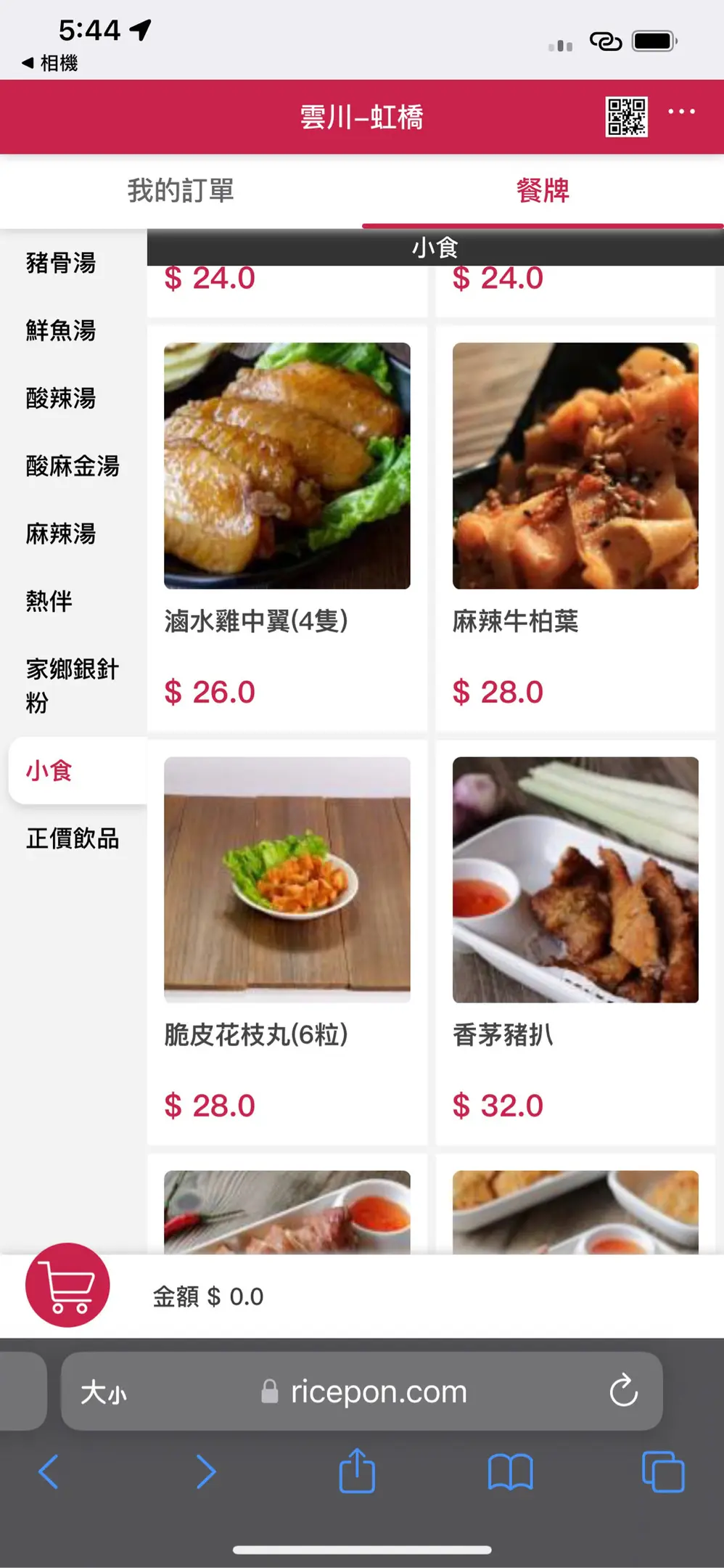Open the 正價飲品 category
This screenshot has height=1568, width=724.
[x=73, y=838]
